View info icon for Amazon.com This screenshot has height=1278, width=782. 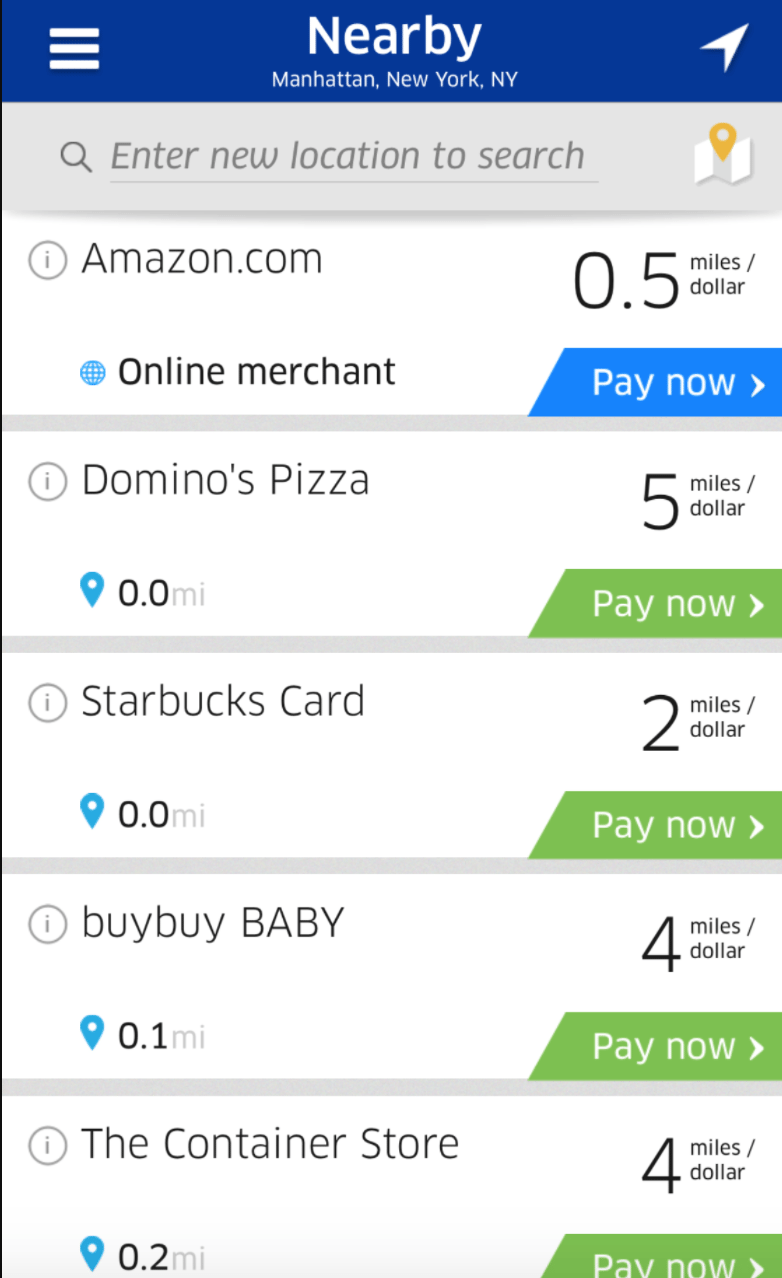(x=47, y=261)
